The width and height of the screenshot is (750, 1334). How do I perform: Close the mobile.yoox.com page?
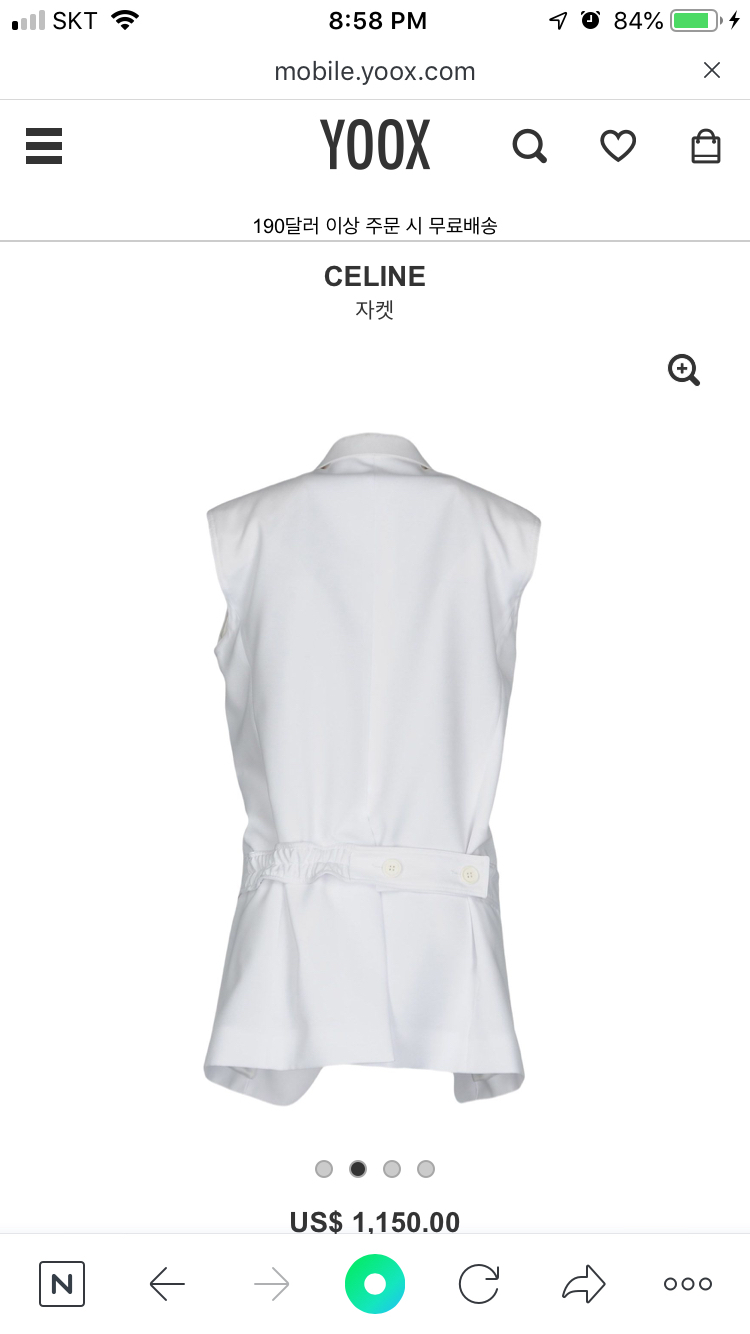711,70
